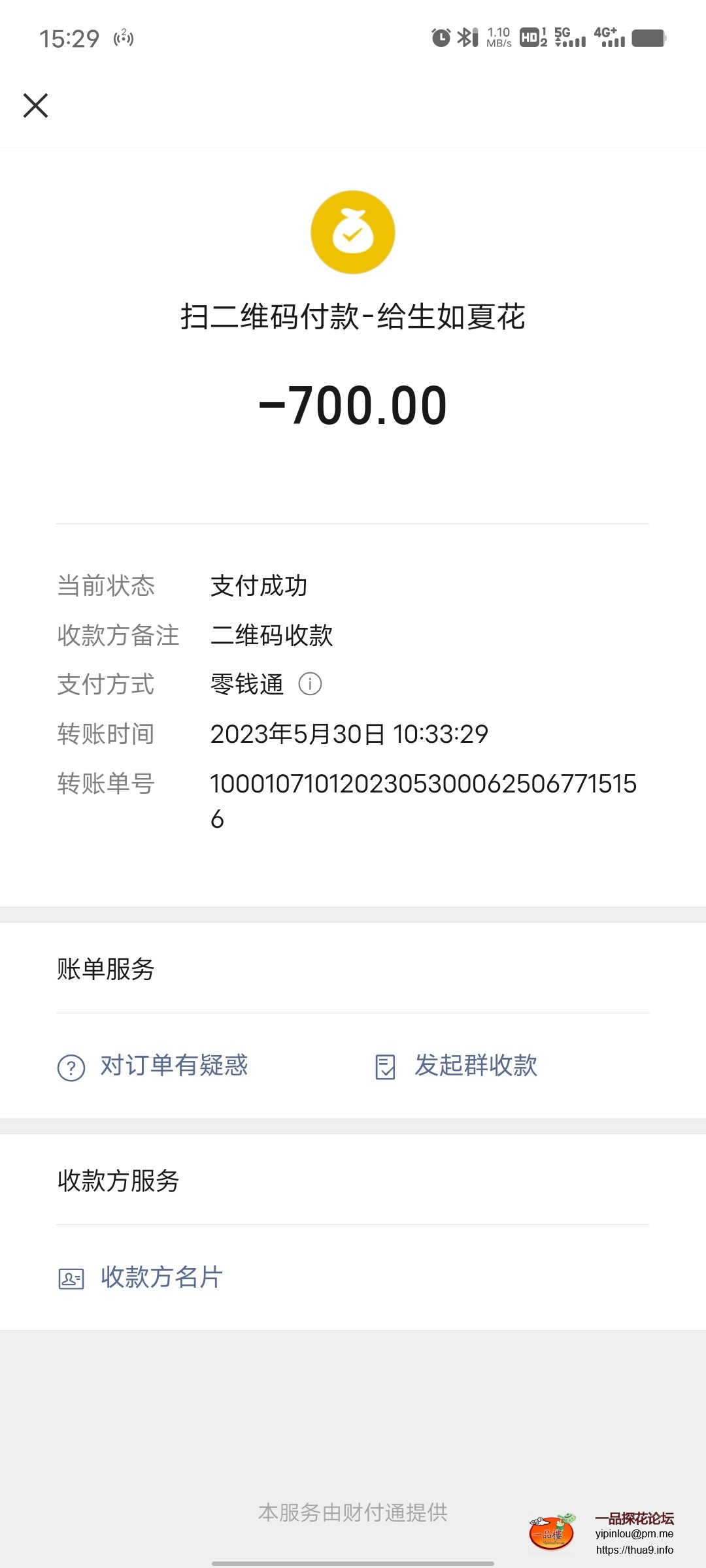Close the payment details page
Viewport: 706px width, 1568px height.
coord(35,105)
